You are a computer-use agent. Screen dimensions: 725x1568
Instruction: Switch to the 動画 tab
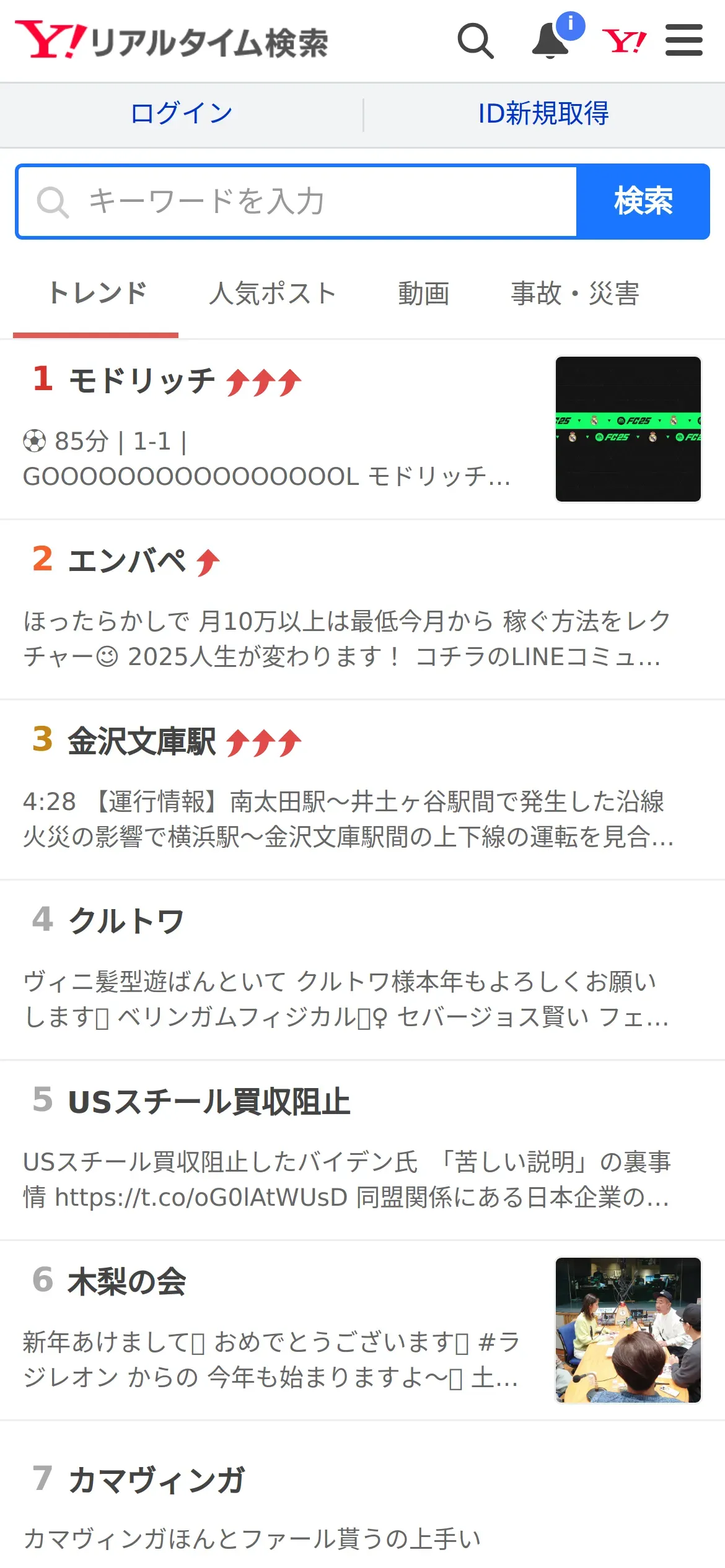tap(424, 294)
